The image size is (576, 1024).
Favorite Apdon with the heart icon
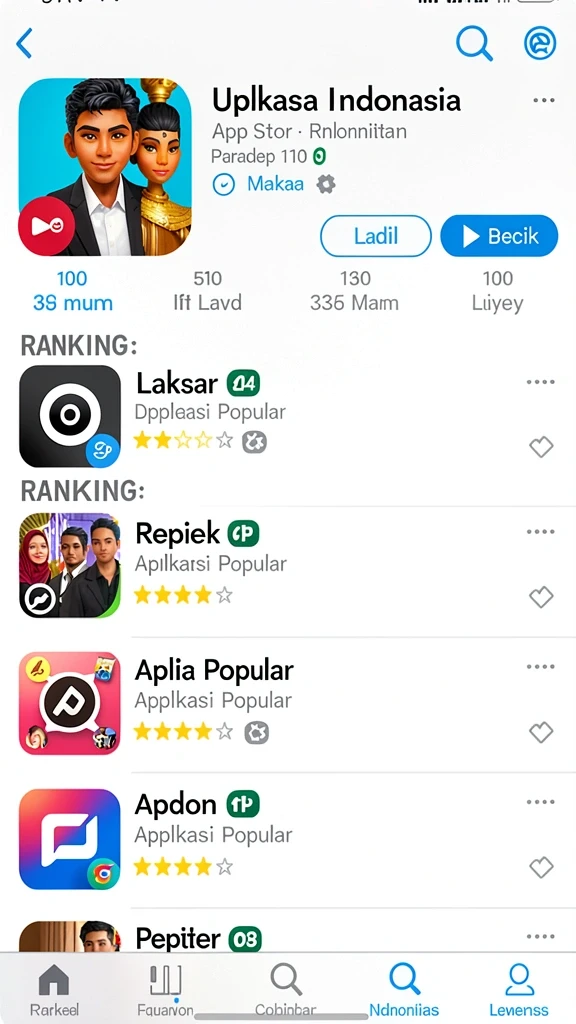coord(541,868)
